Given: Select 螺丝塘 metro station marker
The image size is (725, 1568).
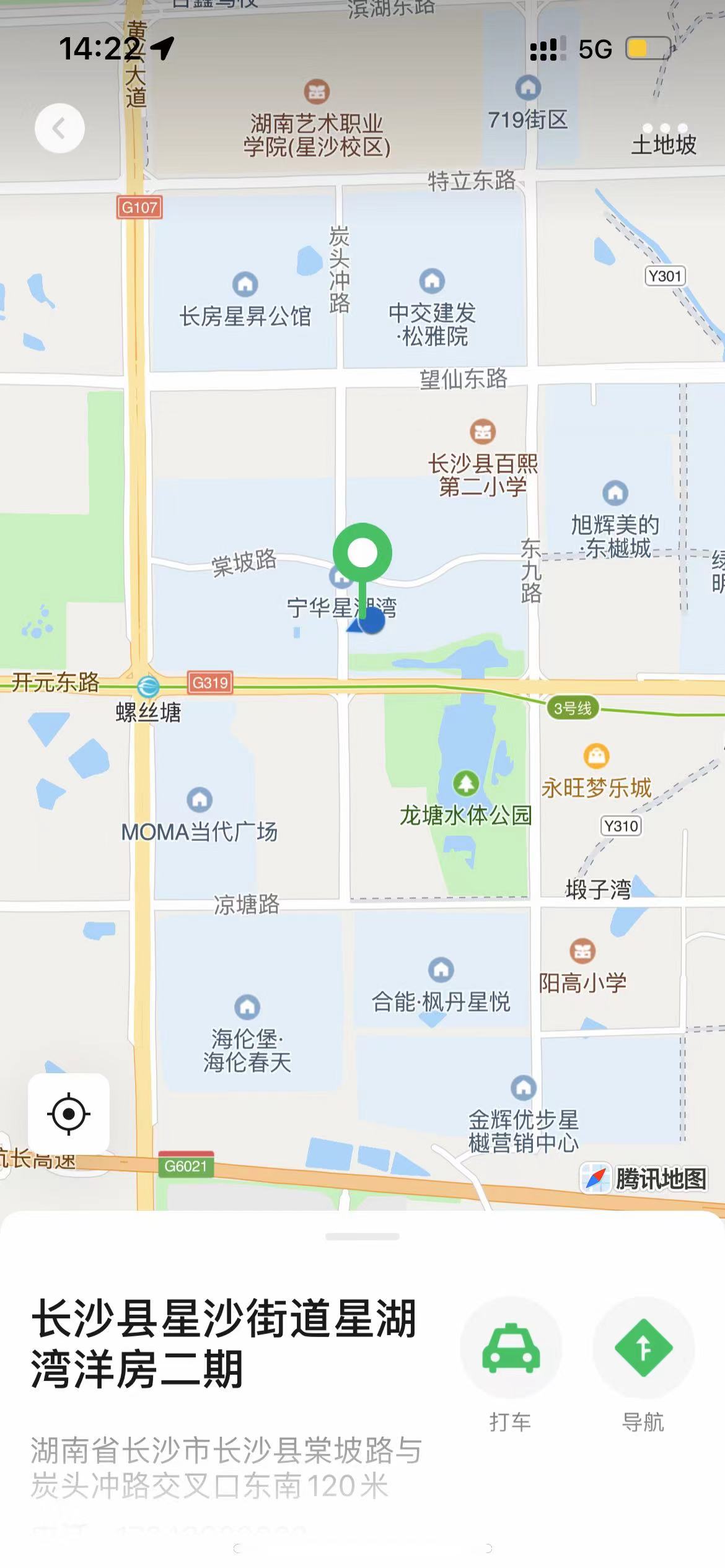Looking at the screenshot, I should (x=148, y=686).
